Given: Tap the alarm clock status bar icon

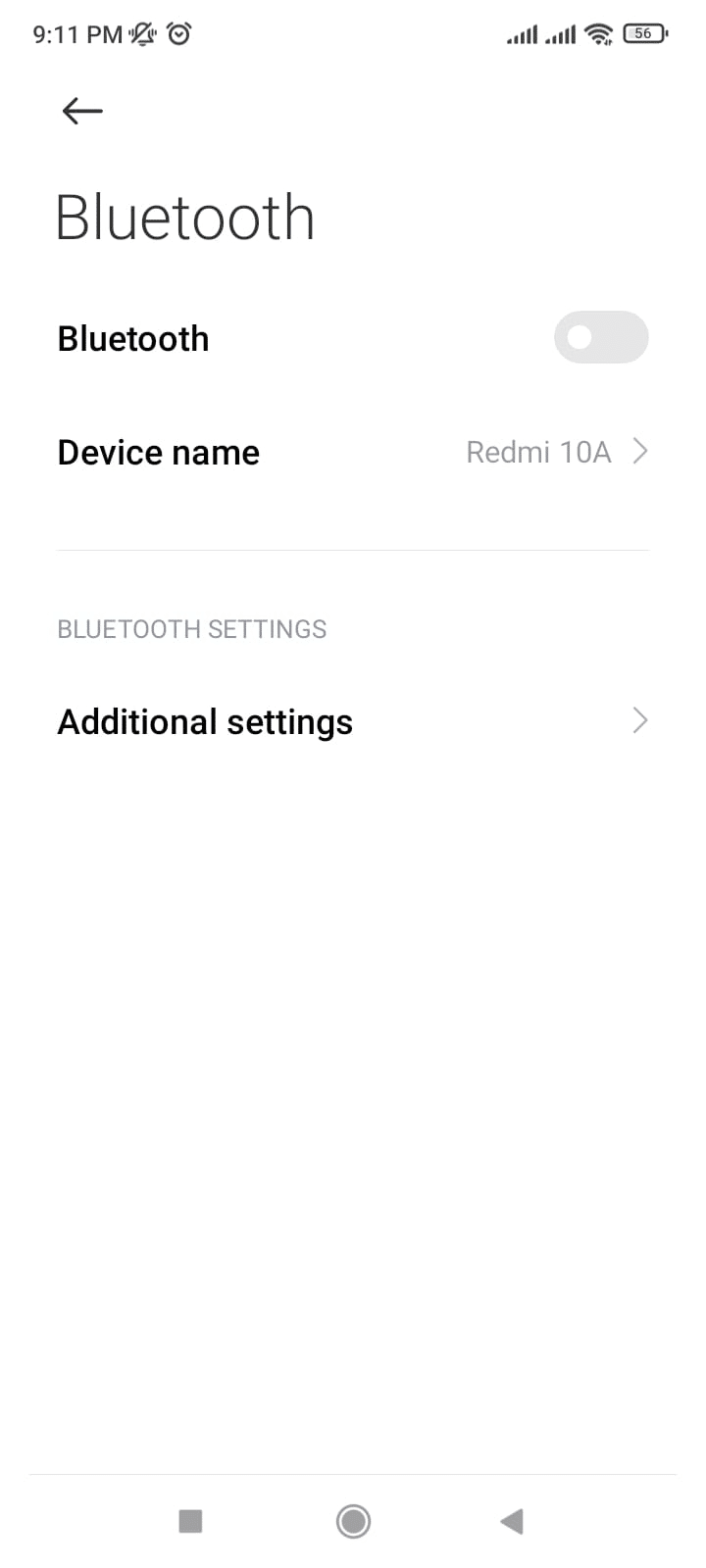Looking at the screenshot, I should pyautogui.click(x=177, y=33).
